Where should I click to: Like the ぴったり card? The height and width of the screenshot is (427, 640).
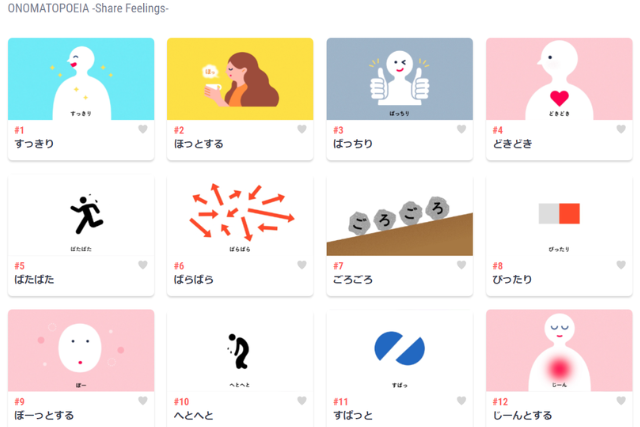[x=622, y=265]
